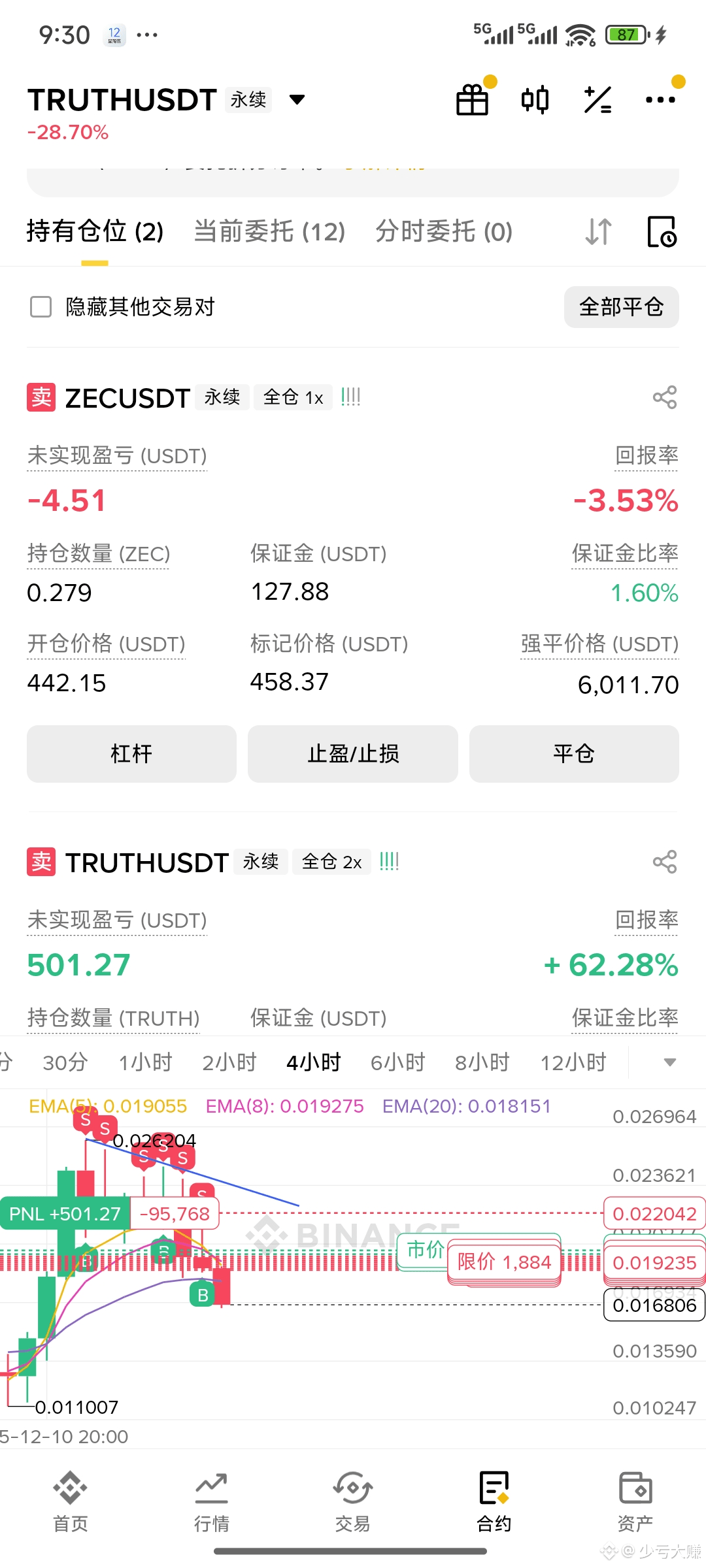
Task: Select the 30分 chart interval
Action: 65,1062
